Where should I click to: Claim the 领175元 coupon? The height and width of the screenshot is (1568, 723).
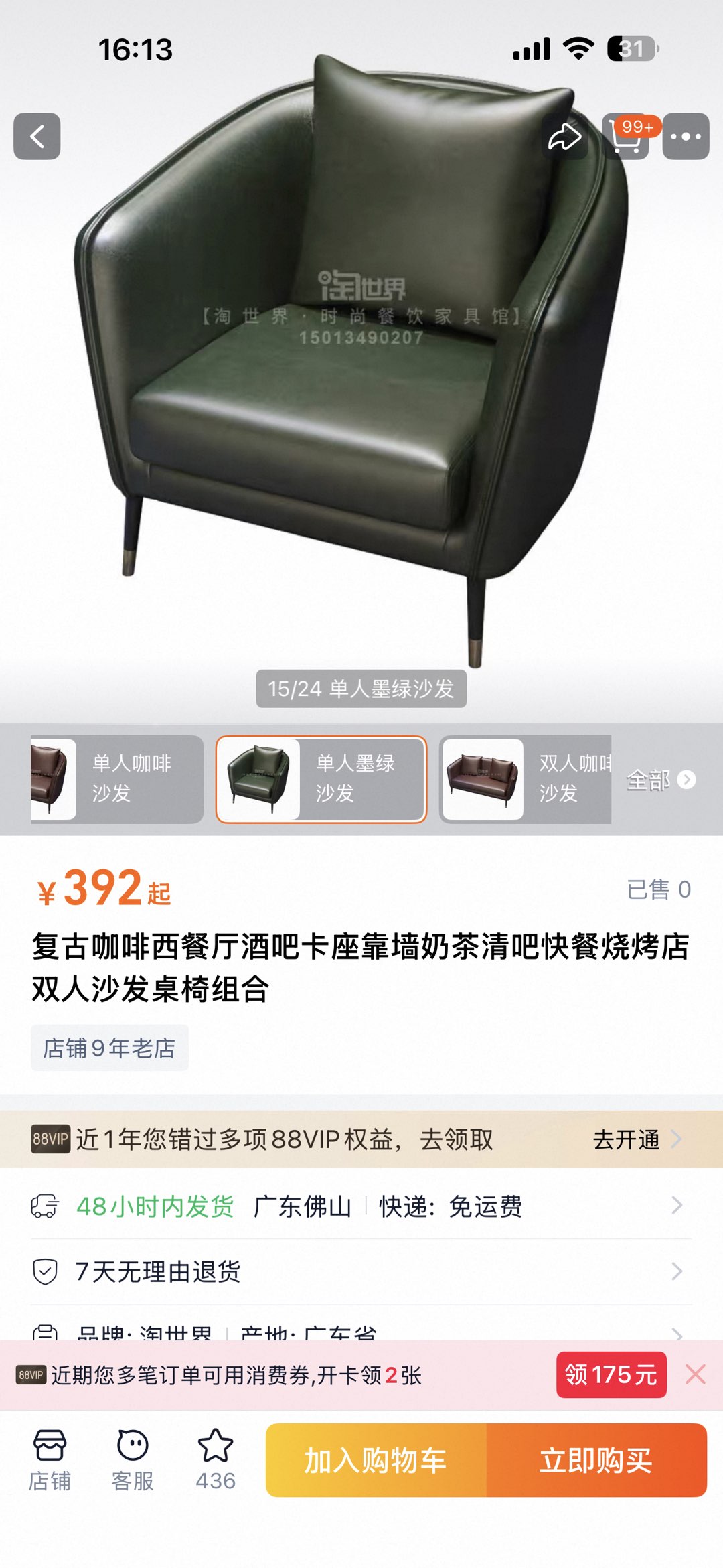[611, 1374]
